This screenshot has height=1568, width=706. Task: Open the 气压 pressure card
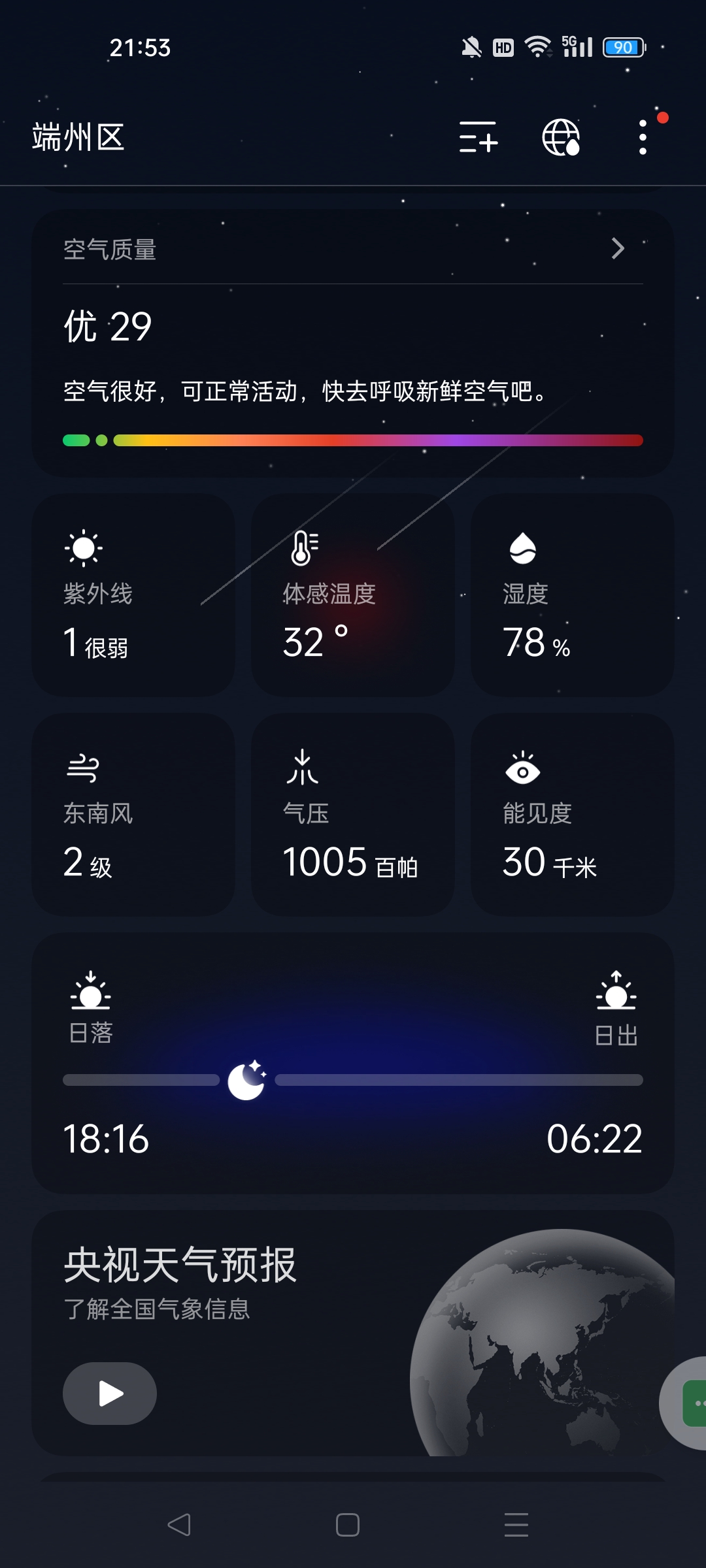[x=353, y=814]
